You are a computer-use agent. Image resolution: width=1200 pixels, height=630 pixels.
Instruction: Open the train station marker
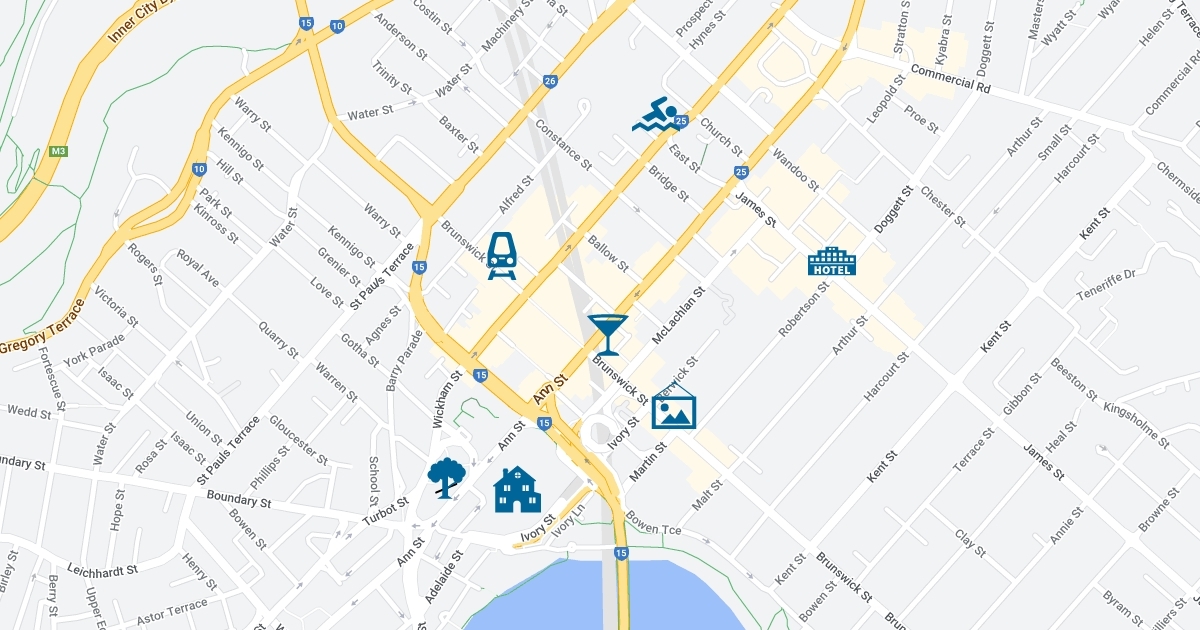point(502,256)
